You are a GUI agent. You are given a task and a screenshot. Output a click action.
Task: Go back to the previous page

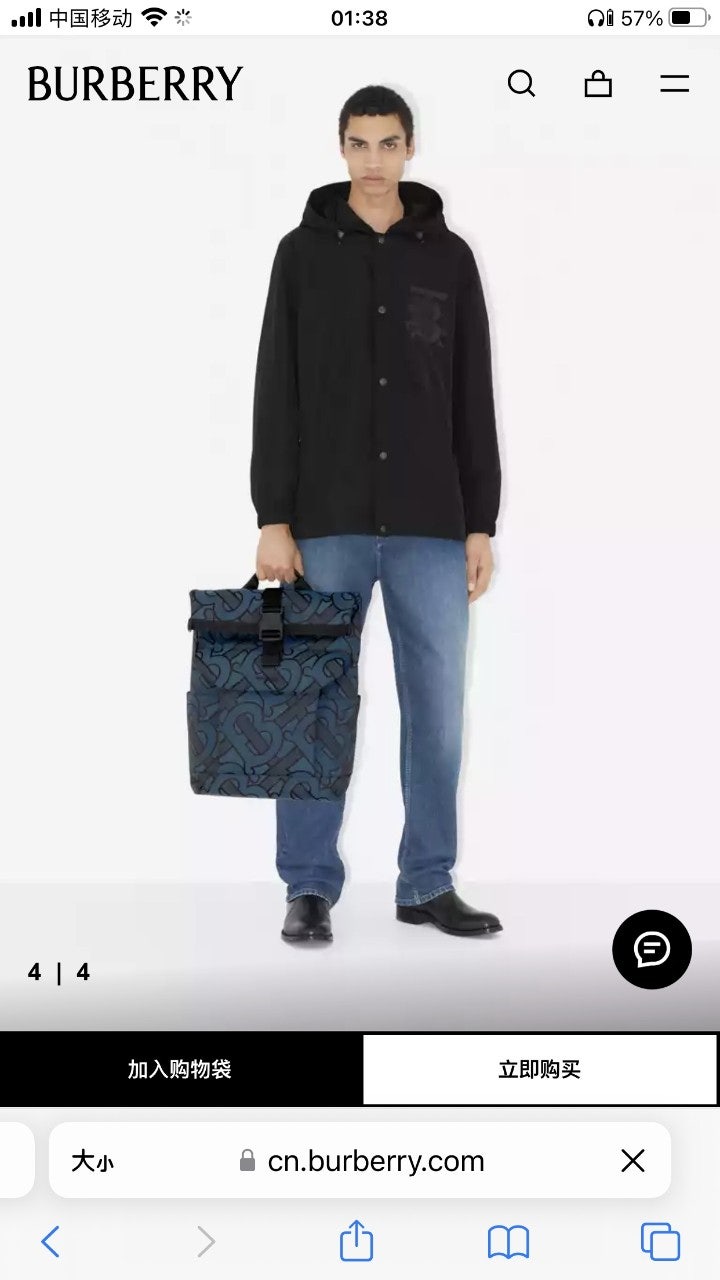[x=50, y=1242]
